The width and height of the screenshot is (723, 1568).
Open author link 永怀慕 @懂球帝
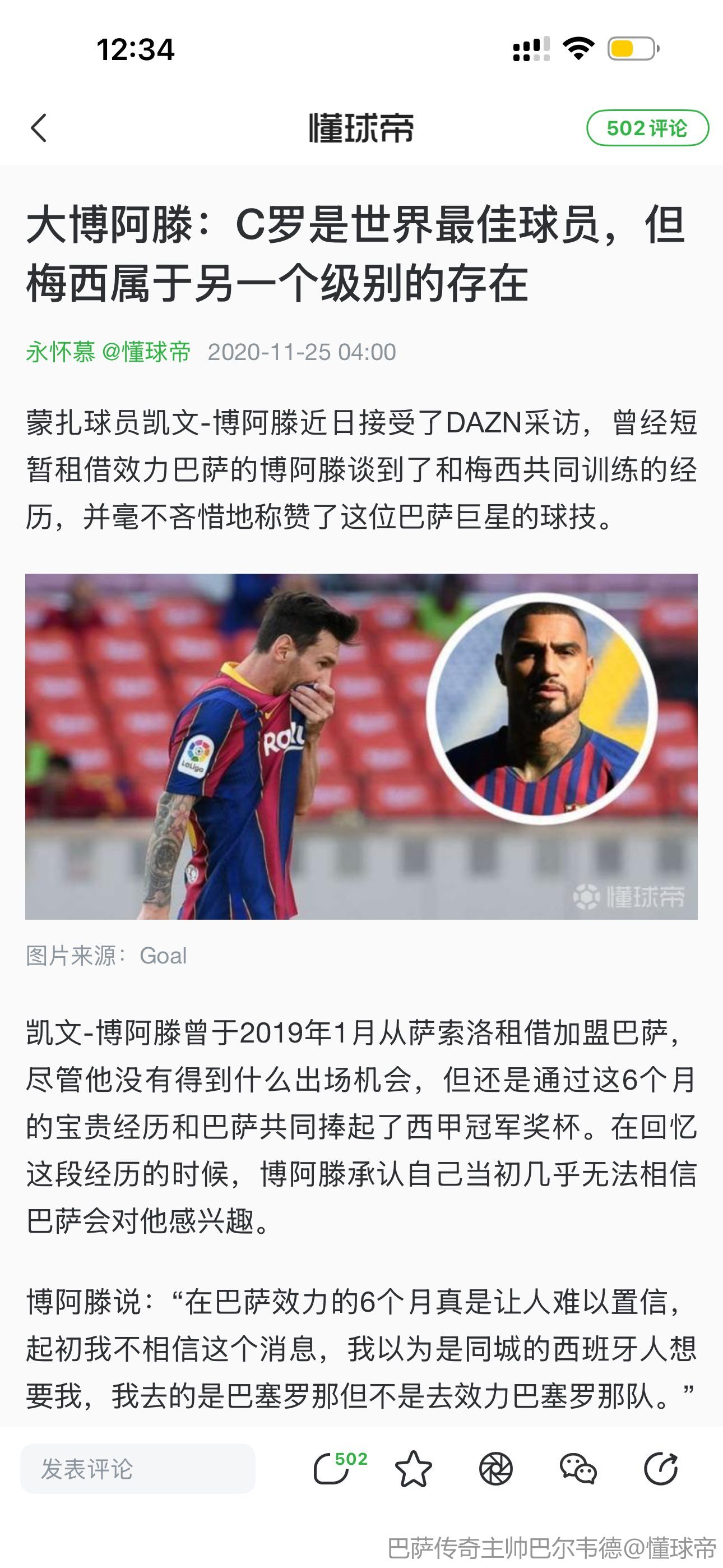pos(108,352)
